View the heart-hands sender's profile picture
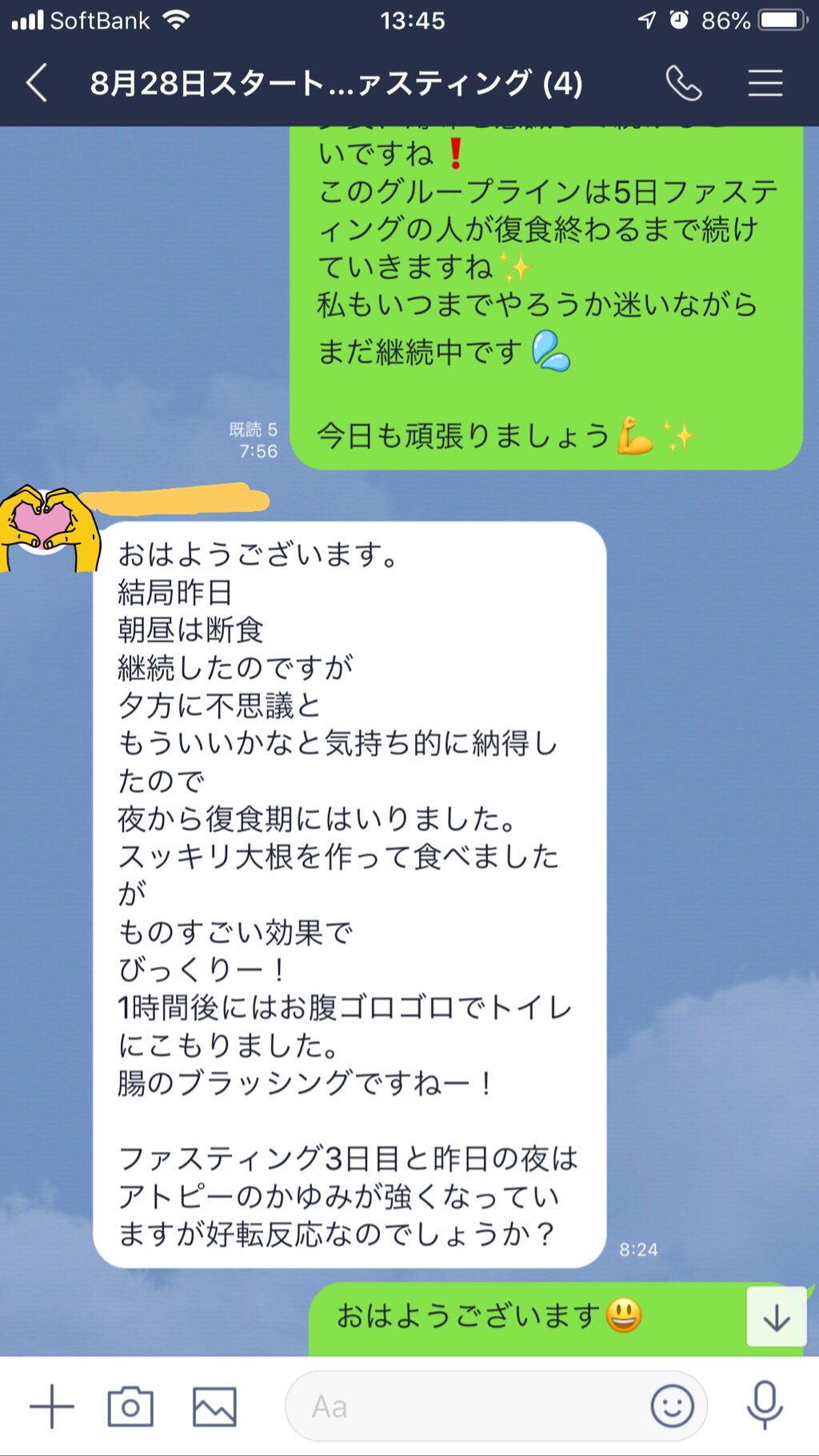Screen dimensions: 819x1456 [x=50, y=528]
